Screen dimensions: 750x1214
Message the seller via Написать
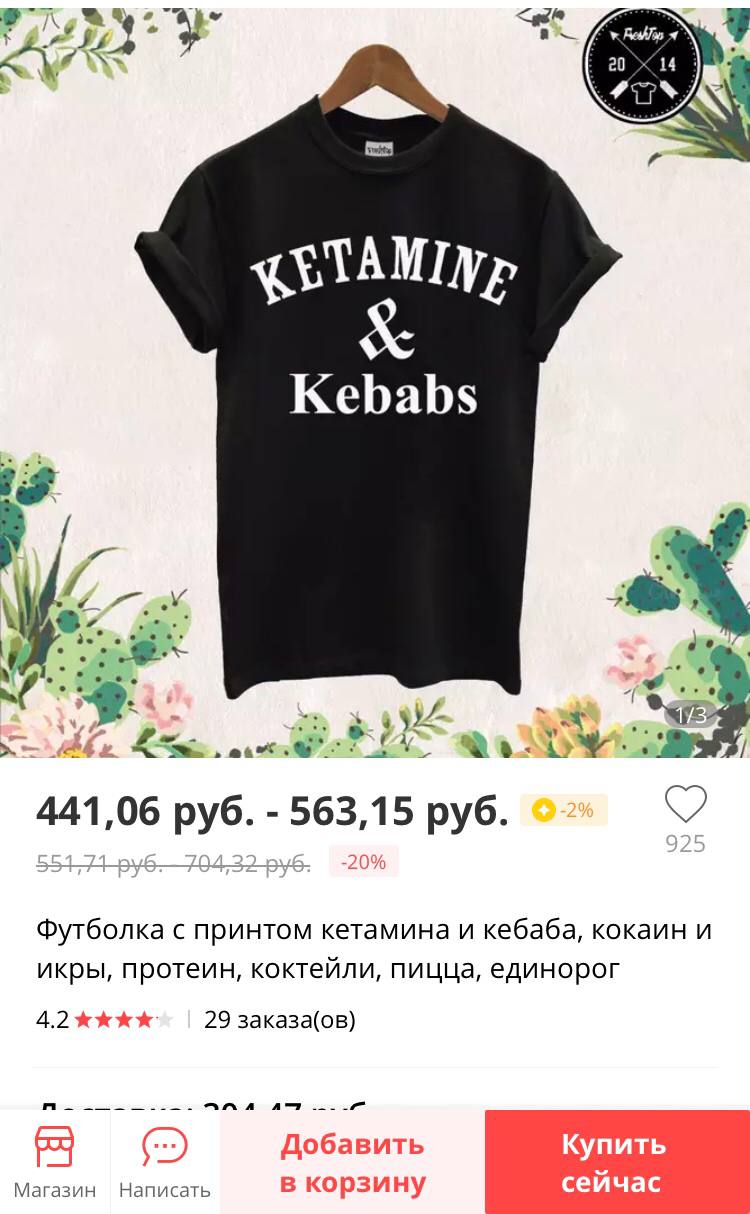165,1162
